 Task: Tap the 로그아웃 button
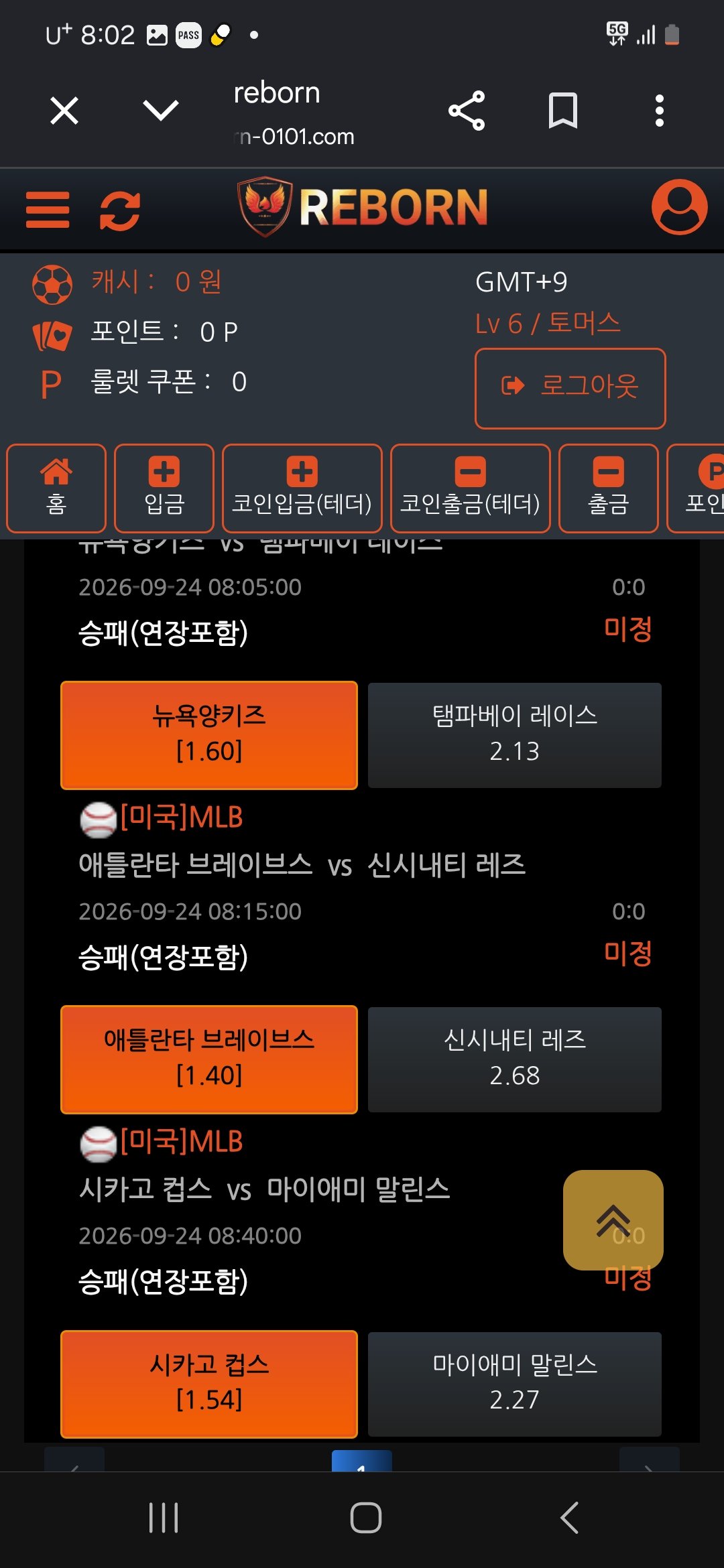(x=570, y=388)
